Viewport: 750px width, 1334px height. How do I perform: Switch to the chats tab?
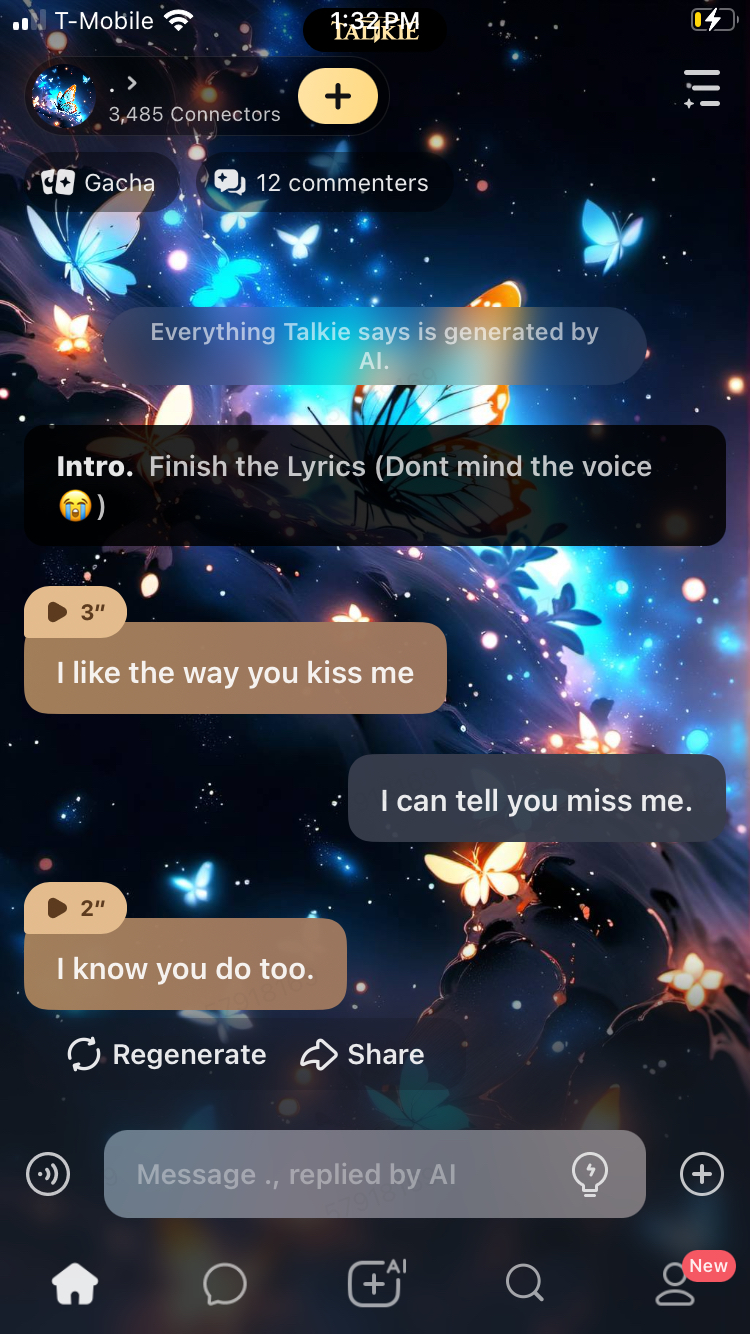pos(224,1283)
